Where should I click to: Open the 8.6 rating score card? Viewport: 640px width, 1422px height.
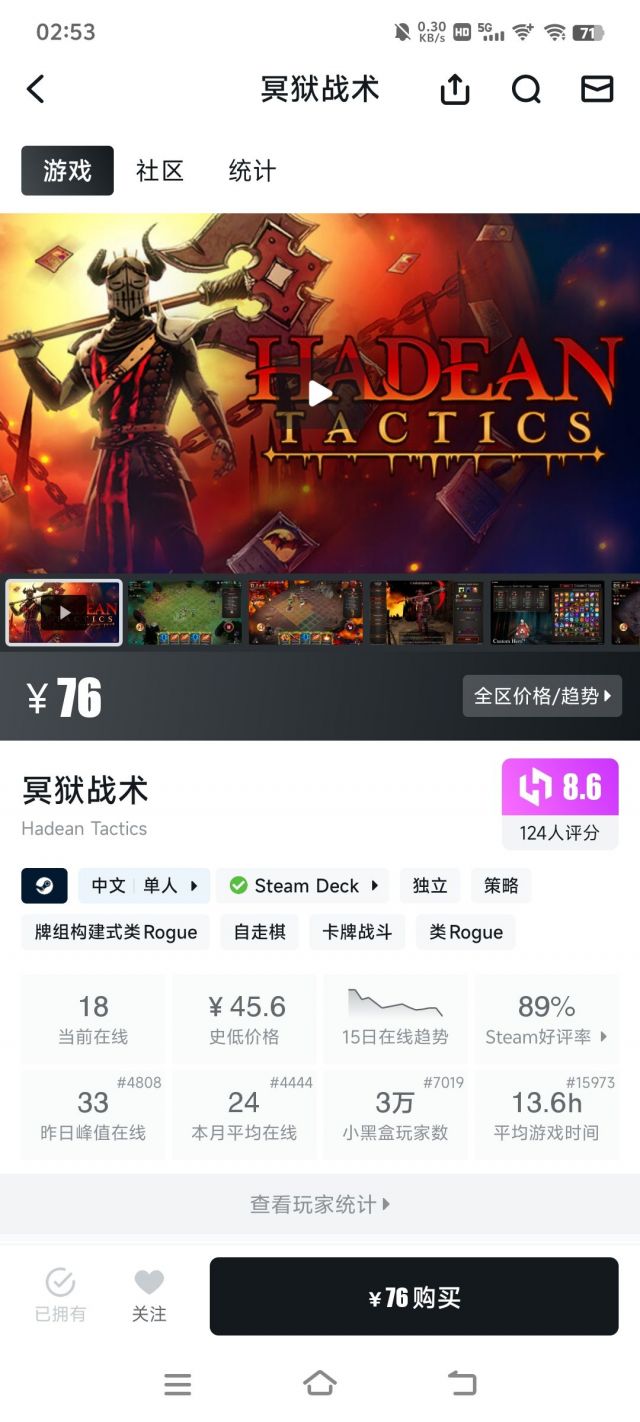point(560,802)
